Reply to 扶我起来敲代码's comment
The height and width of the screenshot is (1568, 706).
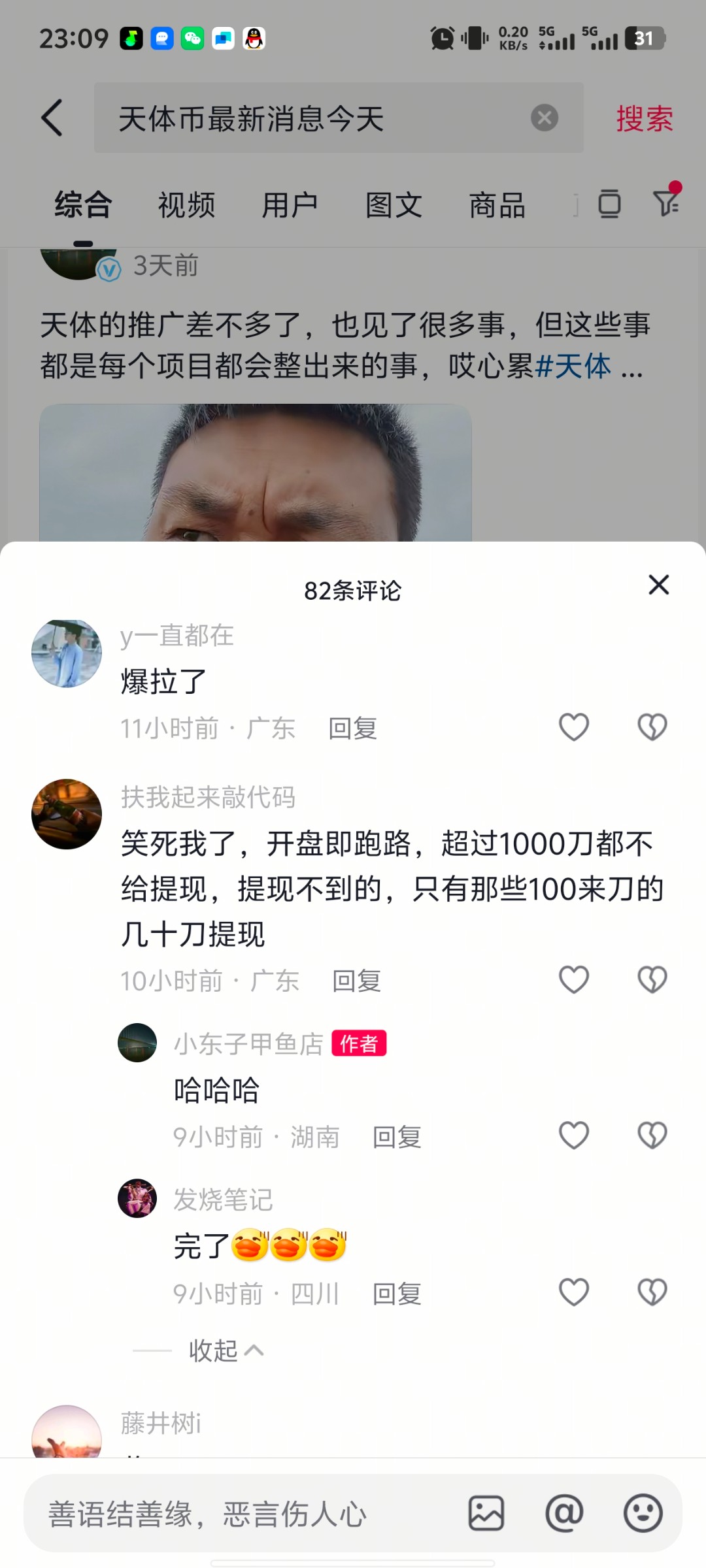[357, 981]
